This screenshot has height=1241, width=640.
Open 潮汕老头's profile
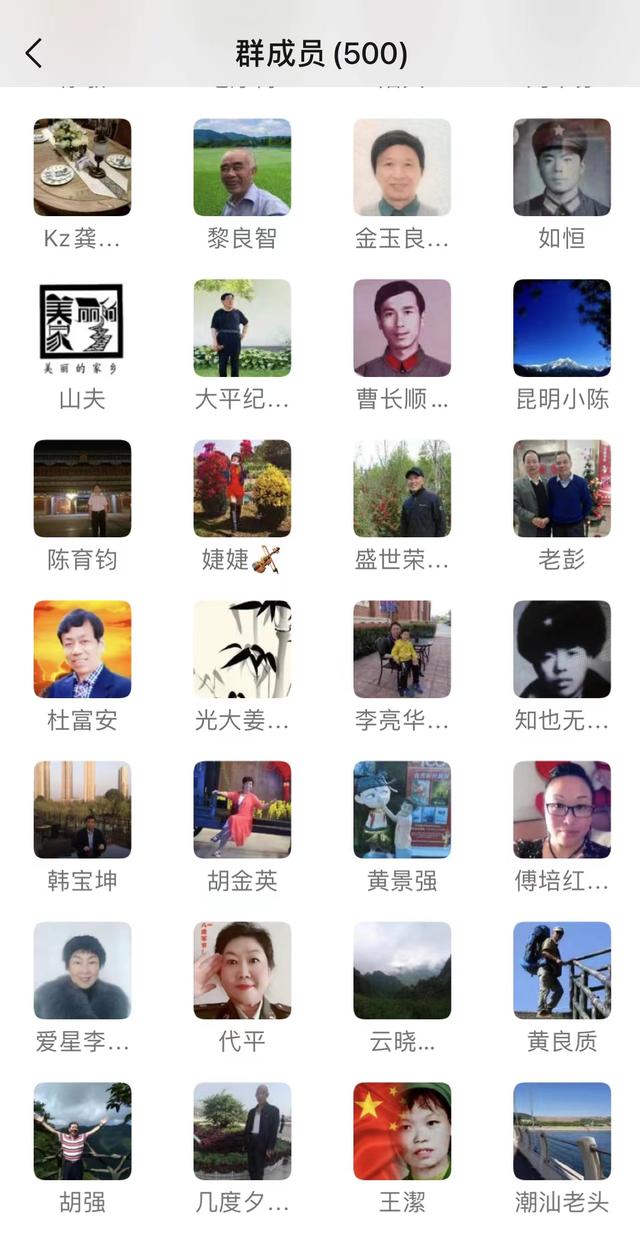point(562,1131)
